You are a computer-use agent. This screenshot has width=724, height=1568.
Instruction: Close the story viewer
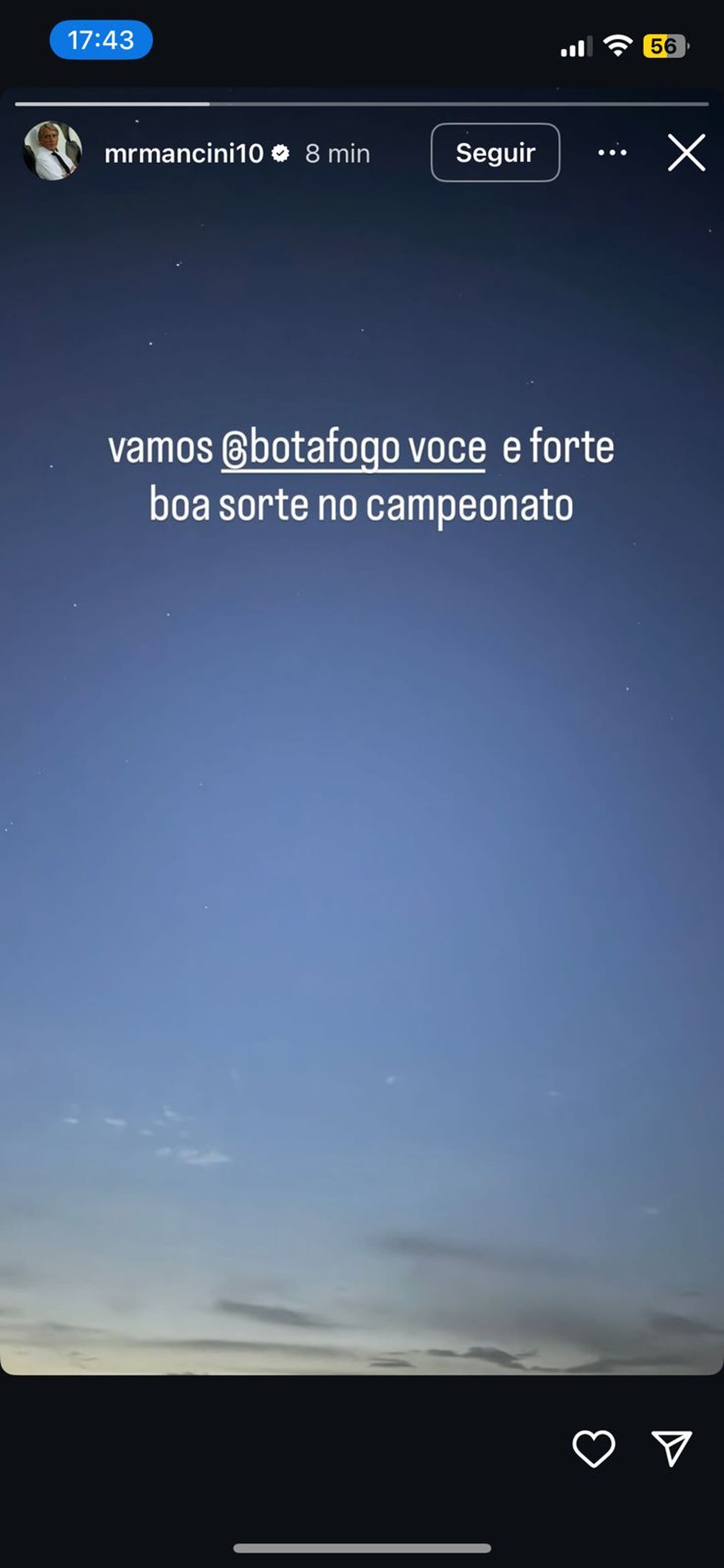(x=686, y=152)
